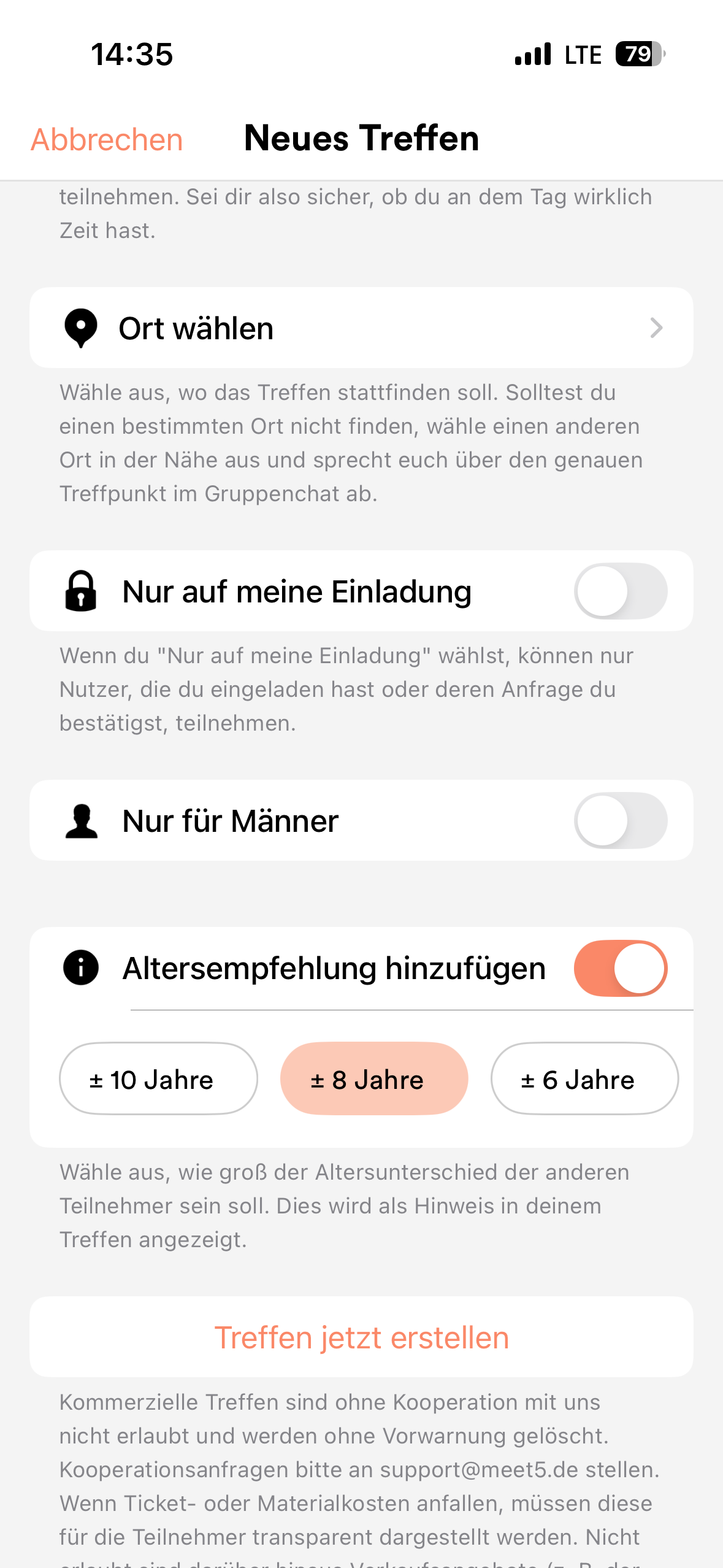The height and width of the screenshot is (1568, 723).
Task: Turn on the Nur für Männer toggle
Action: tap(620, 821)
